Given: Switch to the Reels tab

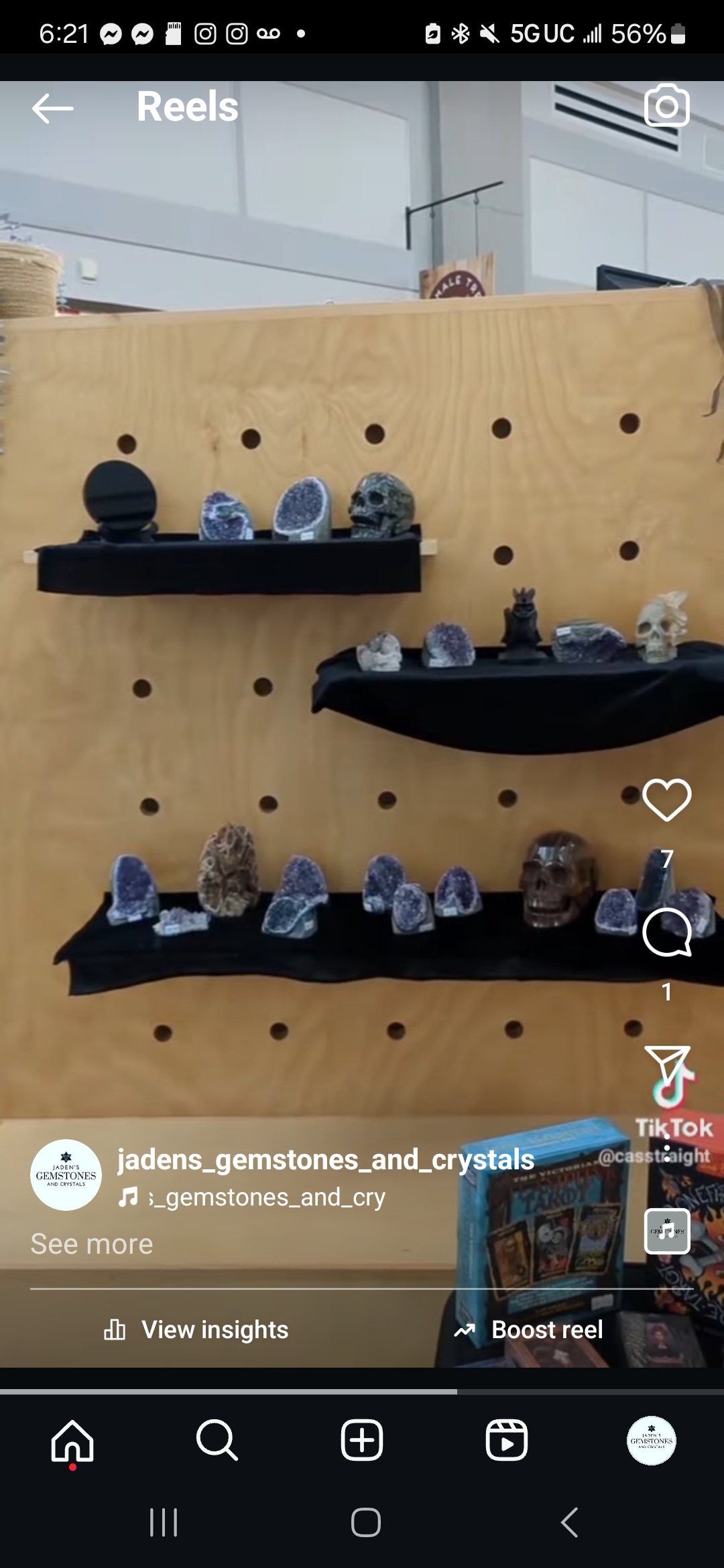Looking at the screenshot, I should 507,1440.
